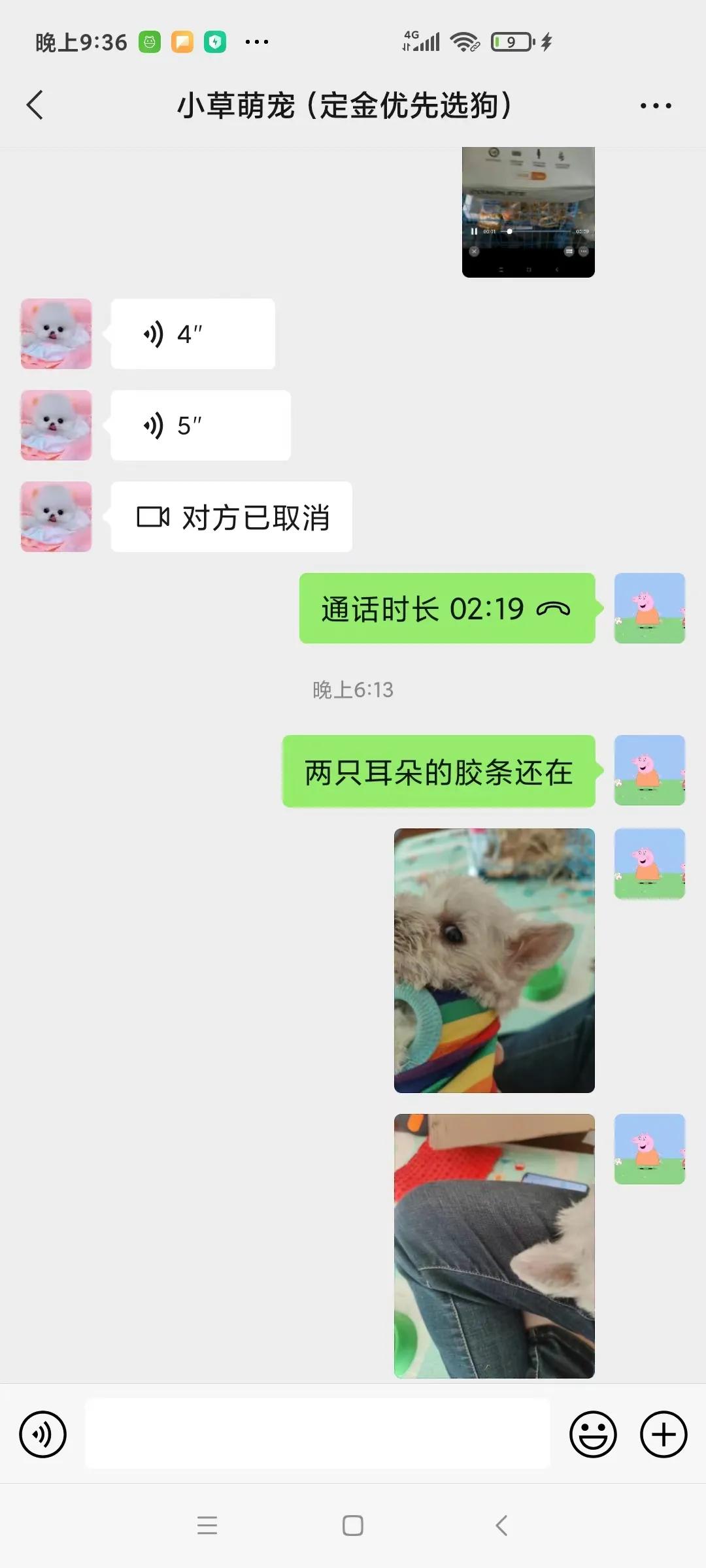Viewport: 706px width, 1568px height.
Task: Pause the playing video
Action: click(475, 230)
